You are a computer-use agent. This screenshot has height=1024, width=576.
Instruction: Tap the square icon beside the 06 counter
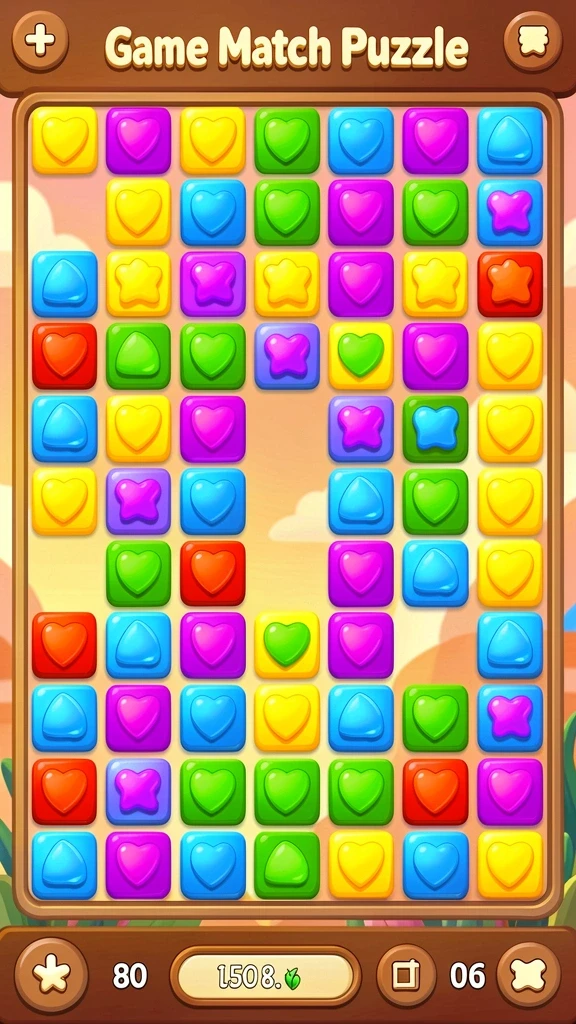point(407,976)
